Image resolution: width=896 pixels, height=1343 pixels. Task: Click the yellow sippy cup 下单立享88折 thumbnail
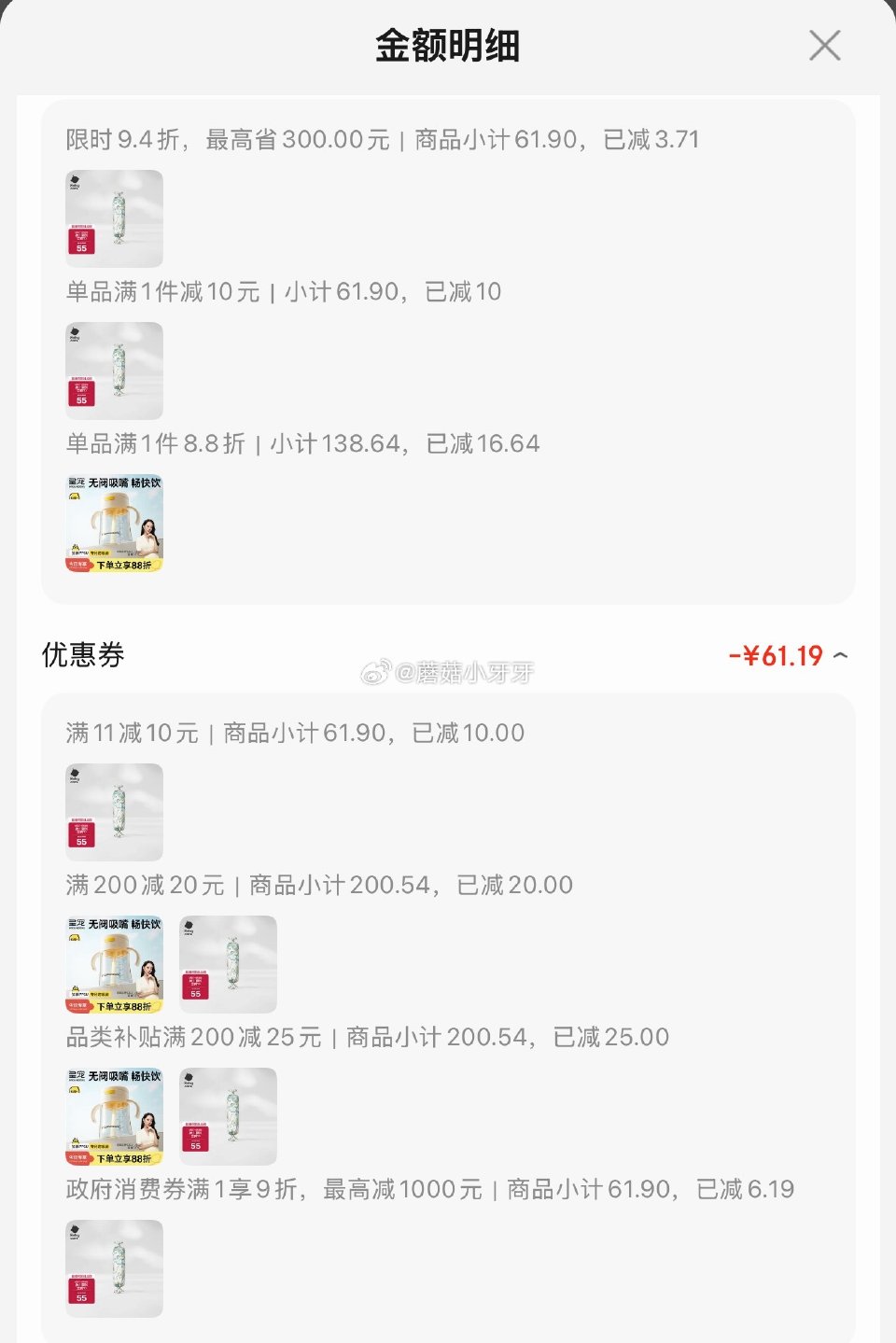[x=114, y=523]
